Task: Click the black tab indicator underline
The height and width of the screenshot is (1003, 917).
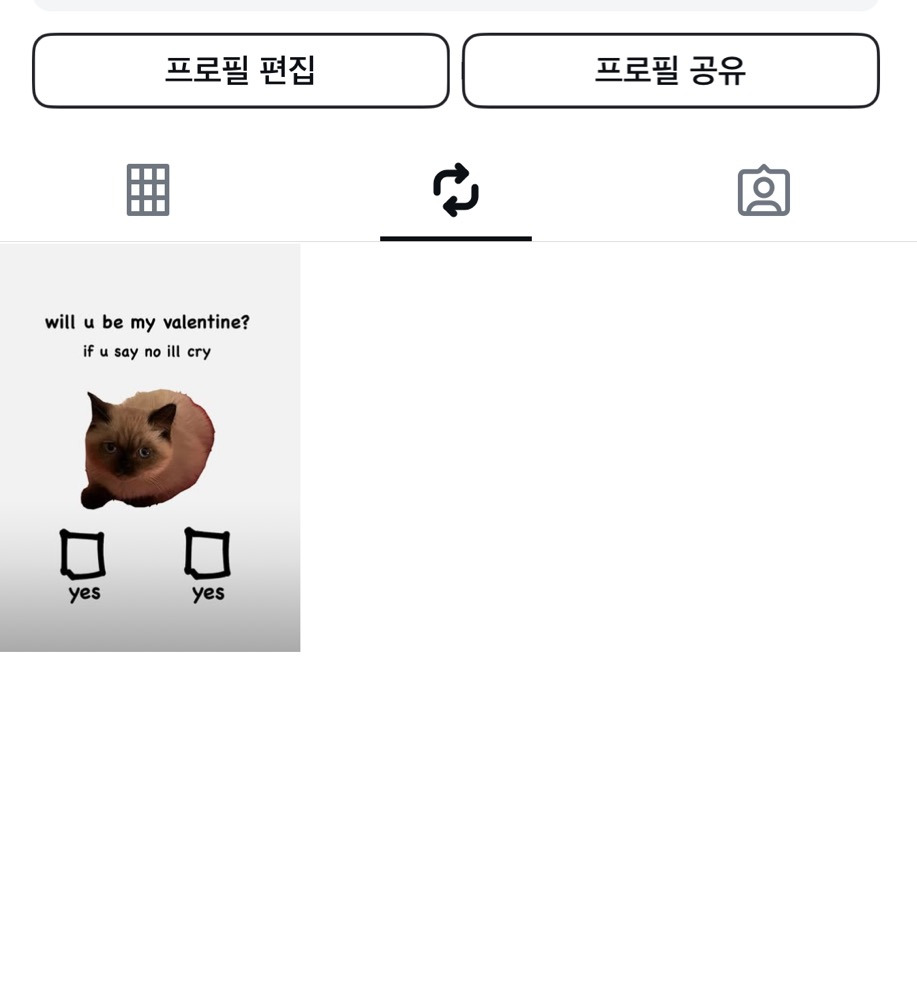Action: (x=456, y=239)
